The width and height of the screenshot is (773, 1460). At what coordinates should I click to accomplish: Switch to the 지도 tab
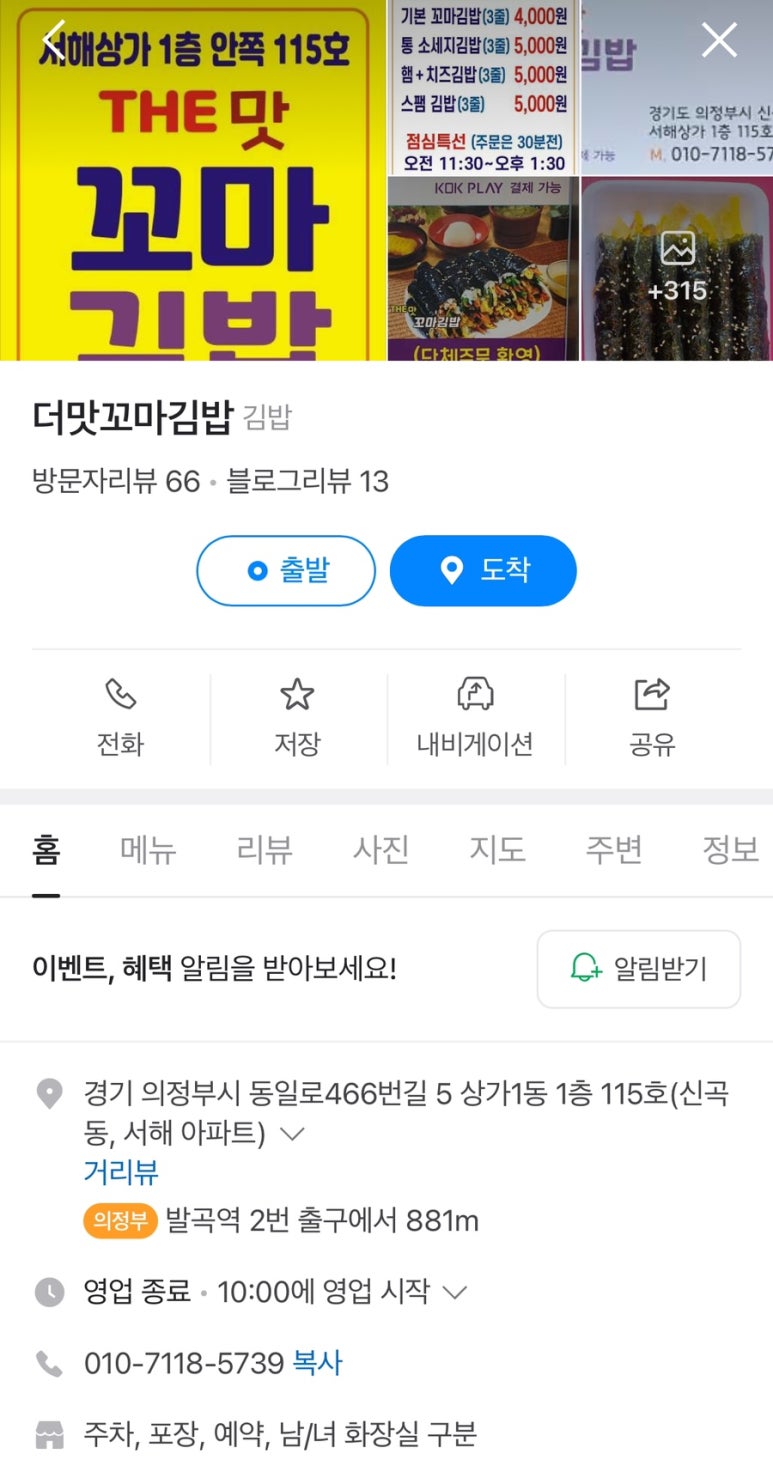(x=497, y=850)
